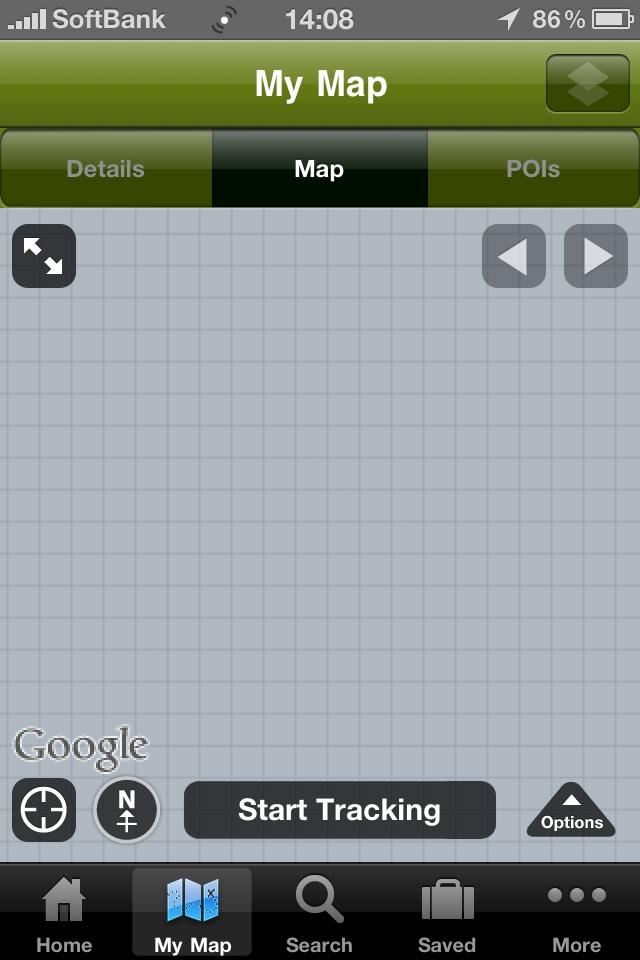Image resolution: width=640 pixels, height=960 pixels.
Task: Center map on my current location
Action: pyautogui.click(x=44, y=809)
